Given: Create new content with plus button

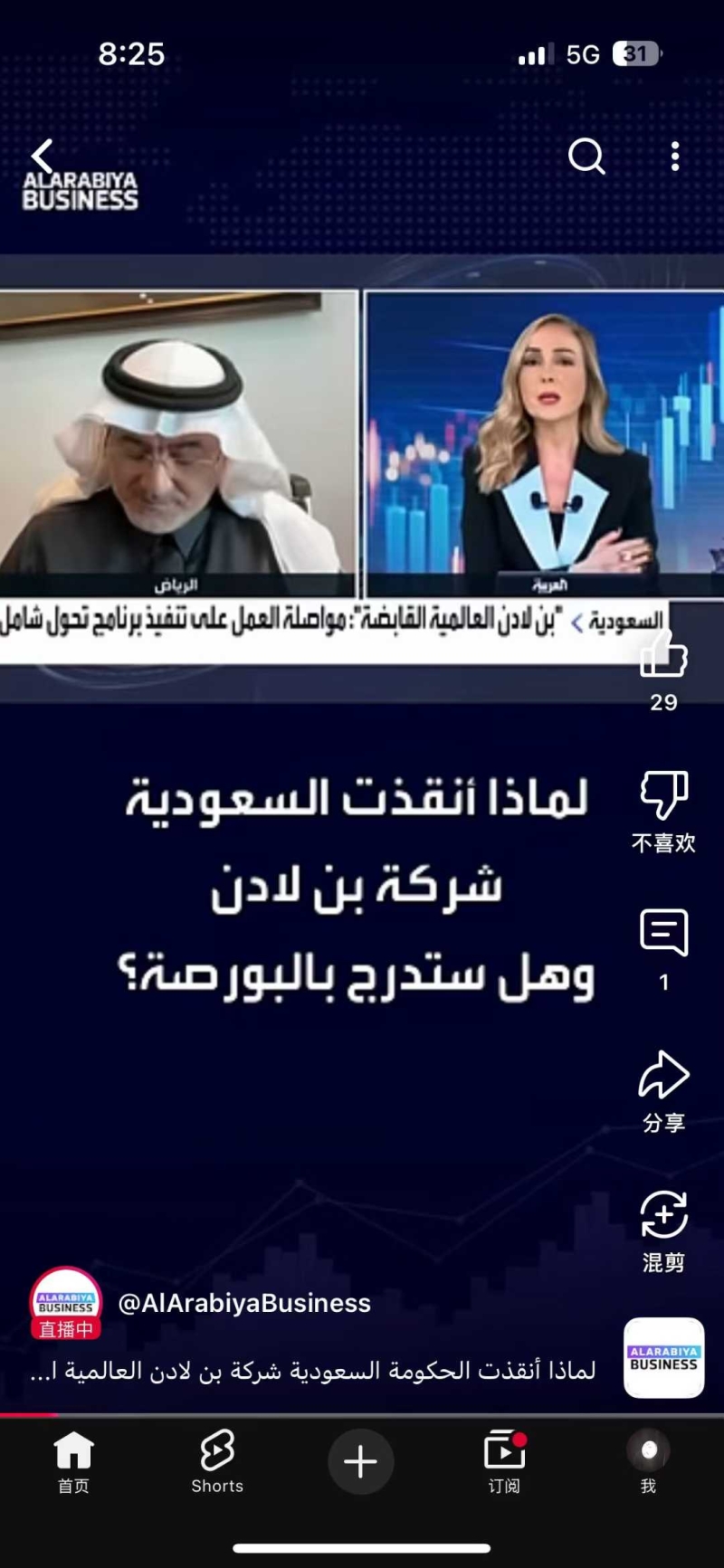Looking at the screenshot, I should (x=360, y=1461).
